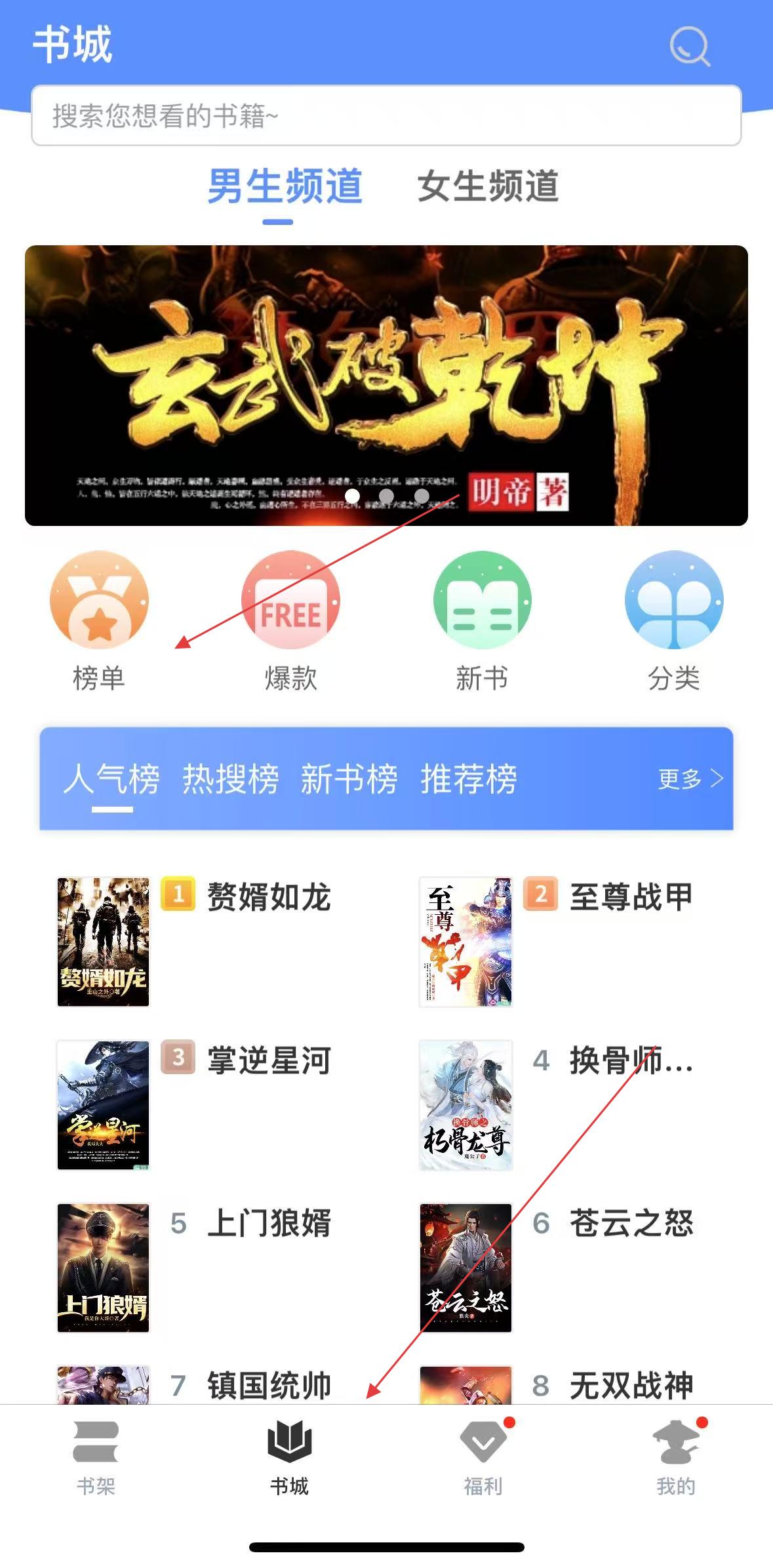Go to the 书架 bookshelf tab
This screenshot has width=773, height=1568.
tap(96, 1457)
